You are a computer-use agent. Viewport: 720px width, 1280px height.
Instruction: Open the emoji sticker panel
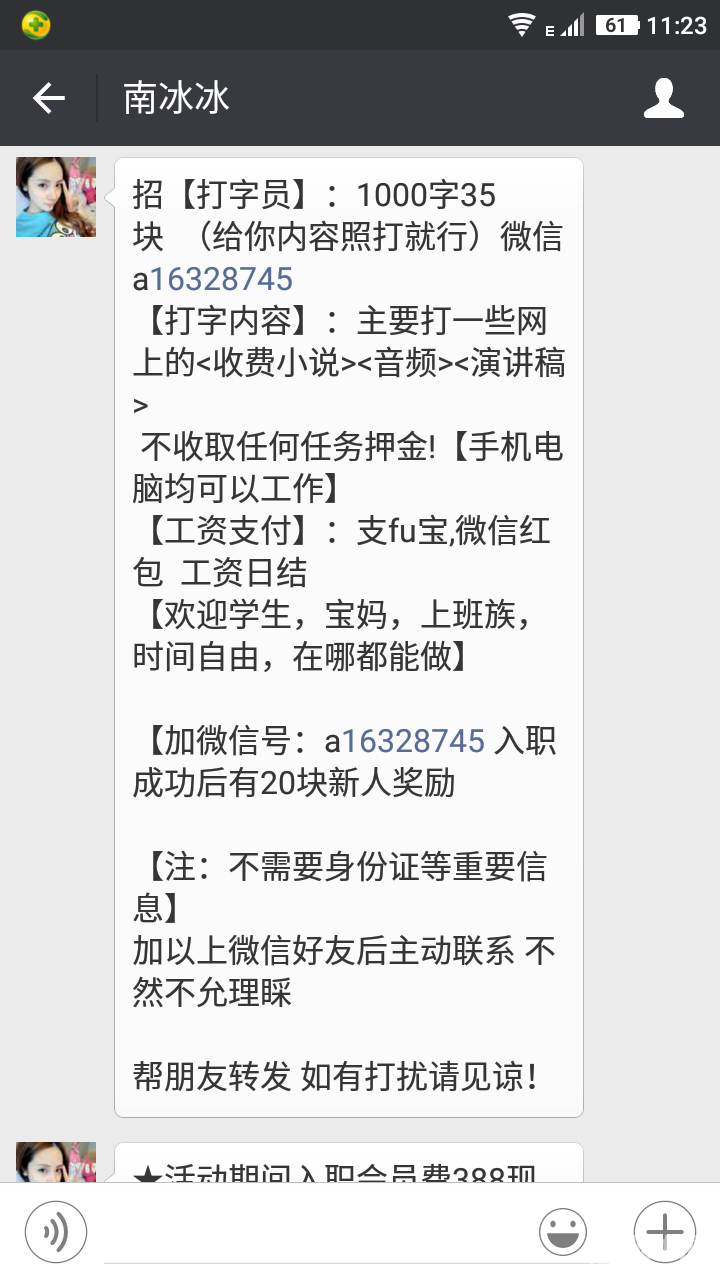point(563,1231)
